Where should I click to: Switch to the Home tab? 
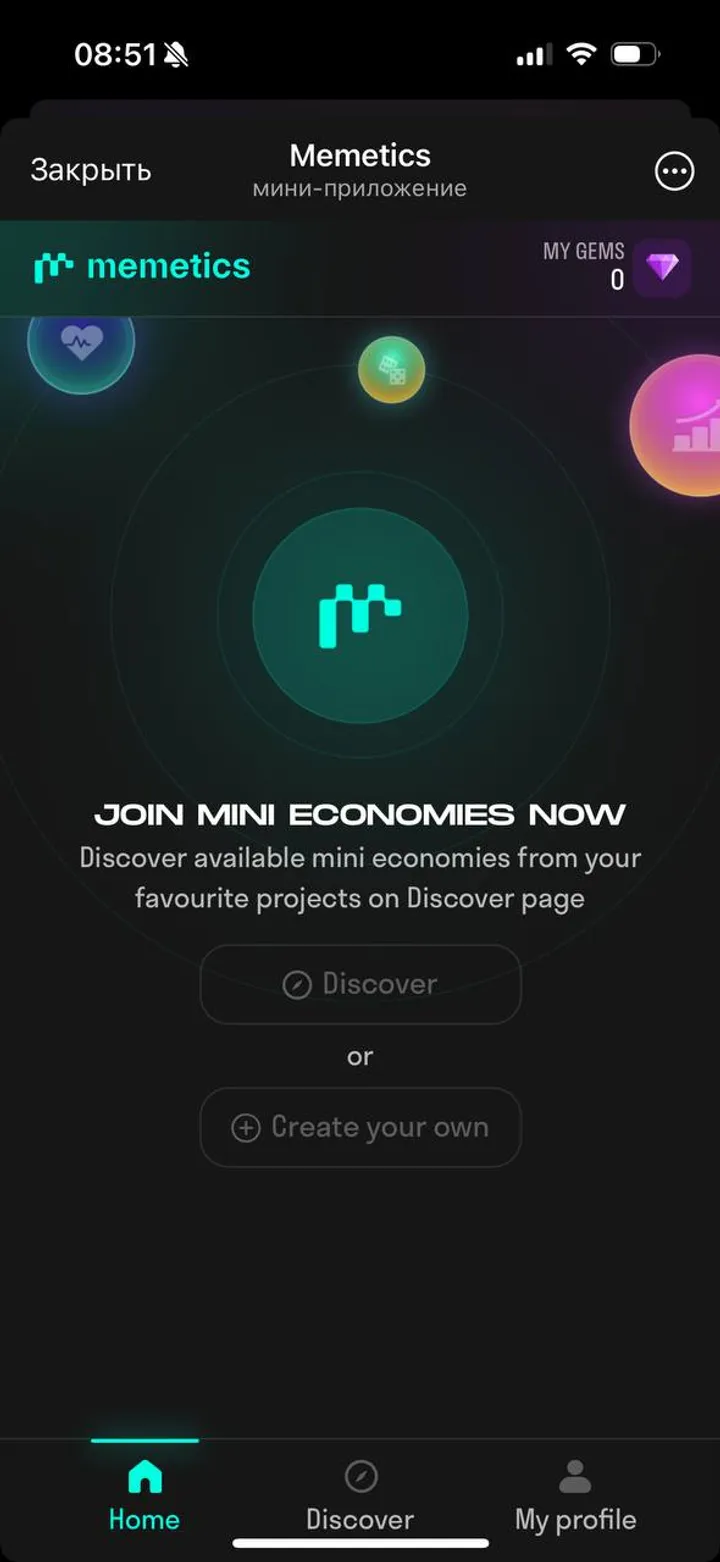pyautogui.click(x=144, y=1496)
